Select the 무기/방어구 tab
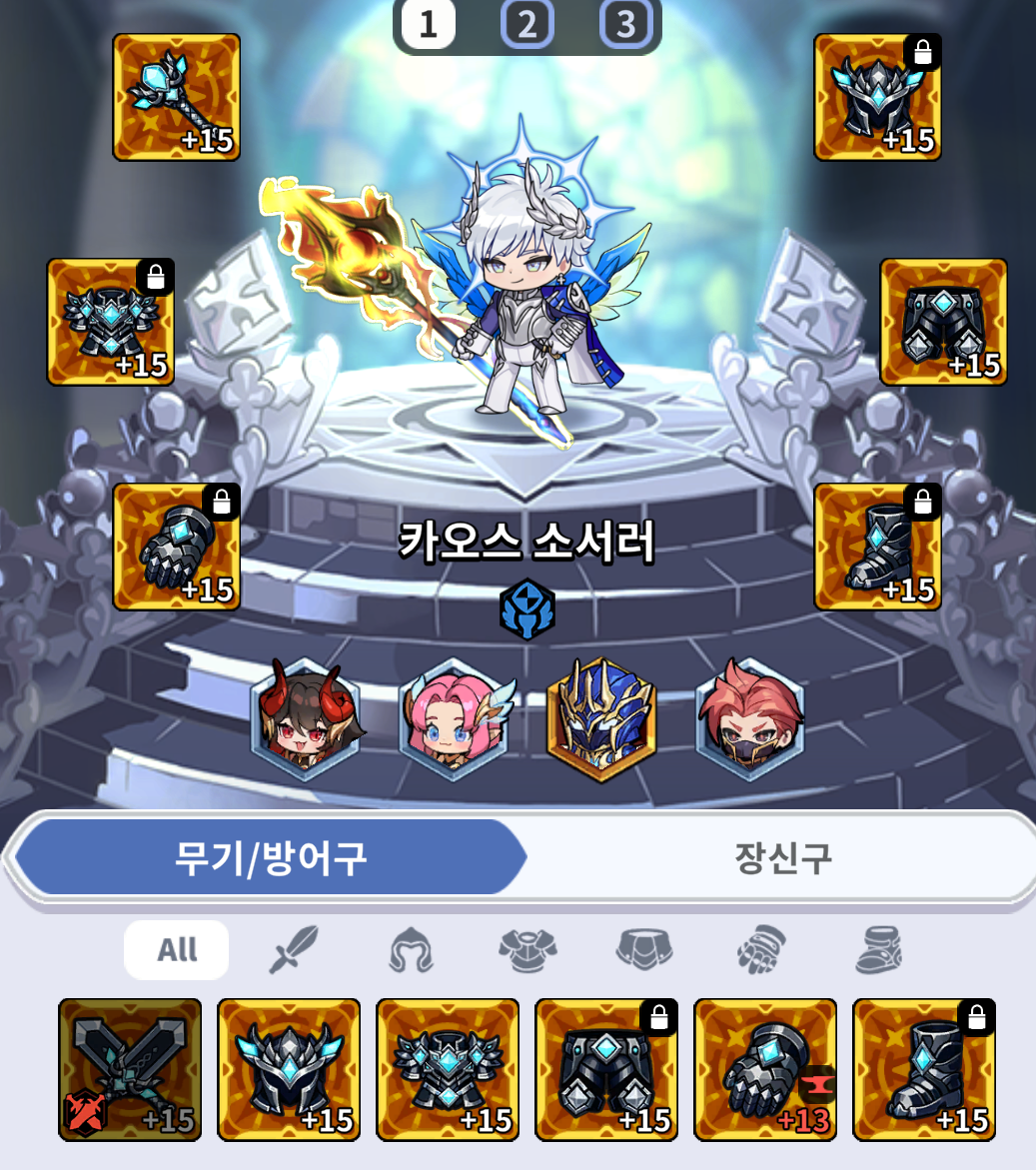 (x=270, y=857)
